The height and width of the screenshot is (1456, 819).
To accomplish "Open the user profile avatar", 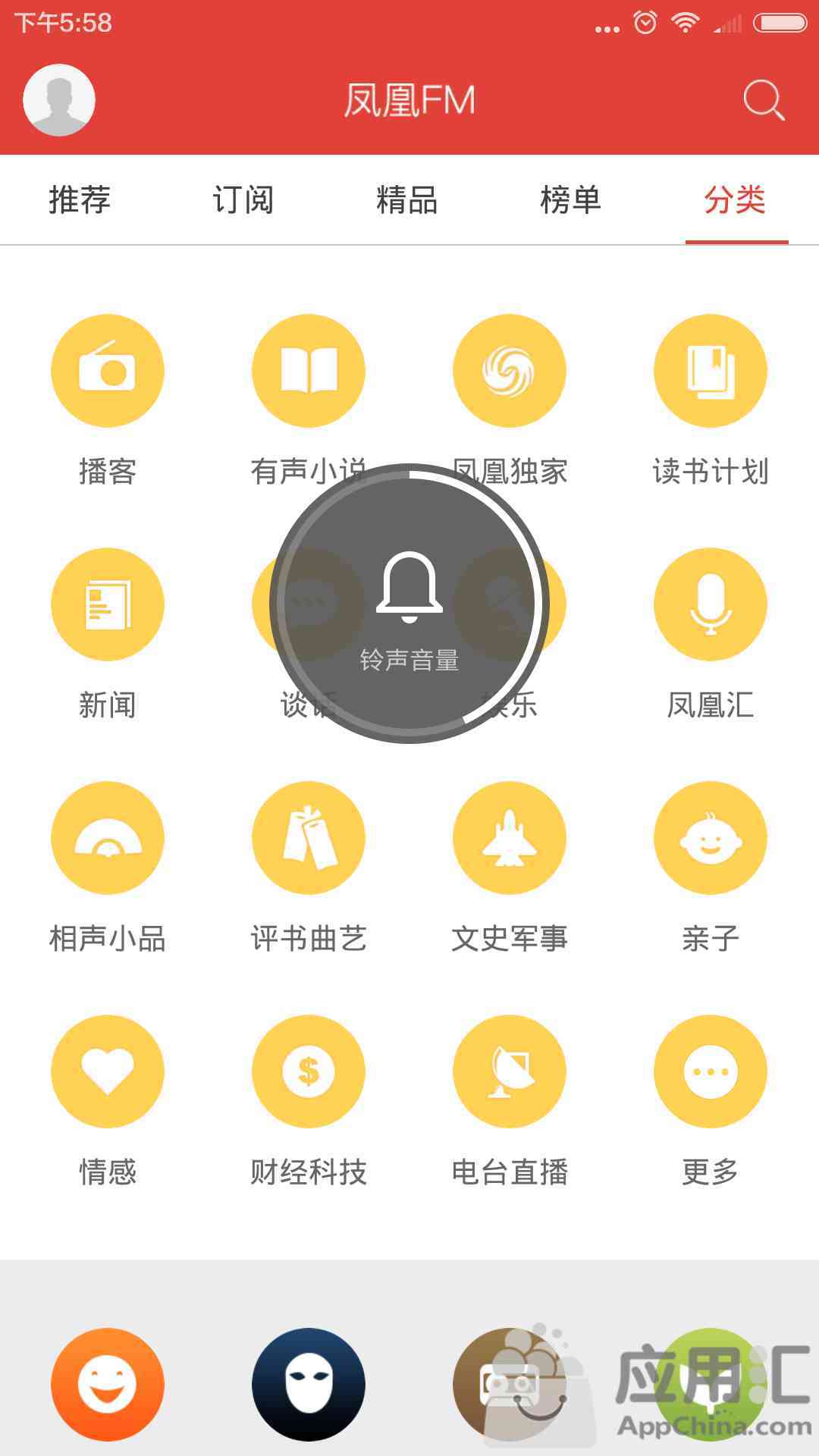I will click(59, 100).
